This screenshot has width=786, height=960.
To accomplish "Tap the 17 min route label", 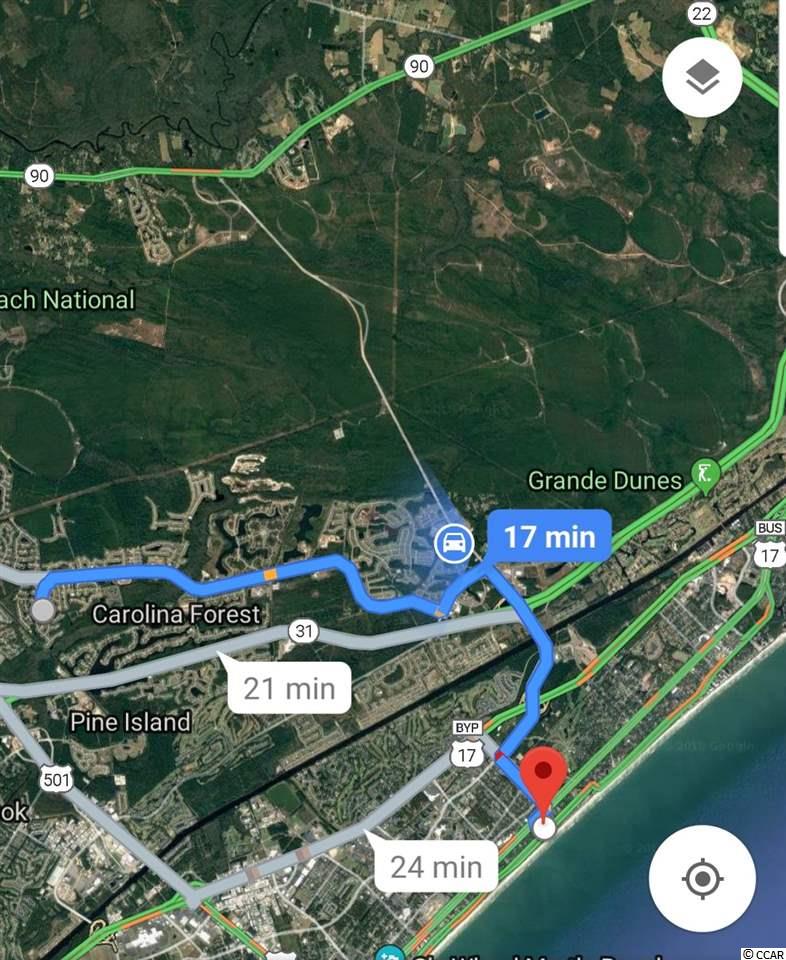I will pos(549,537).
